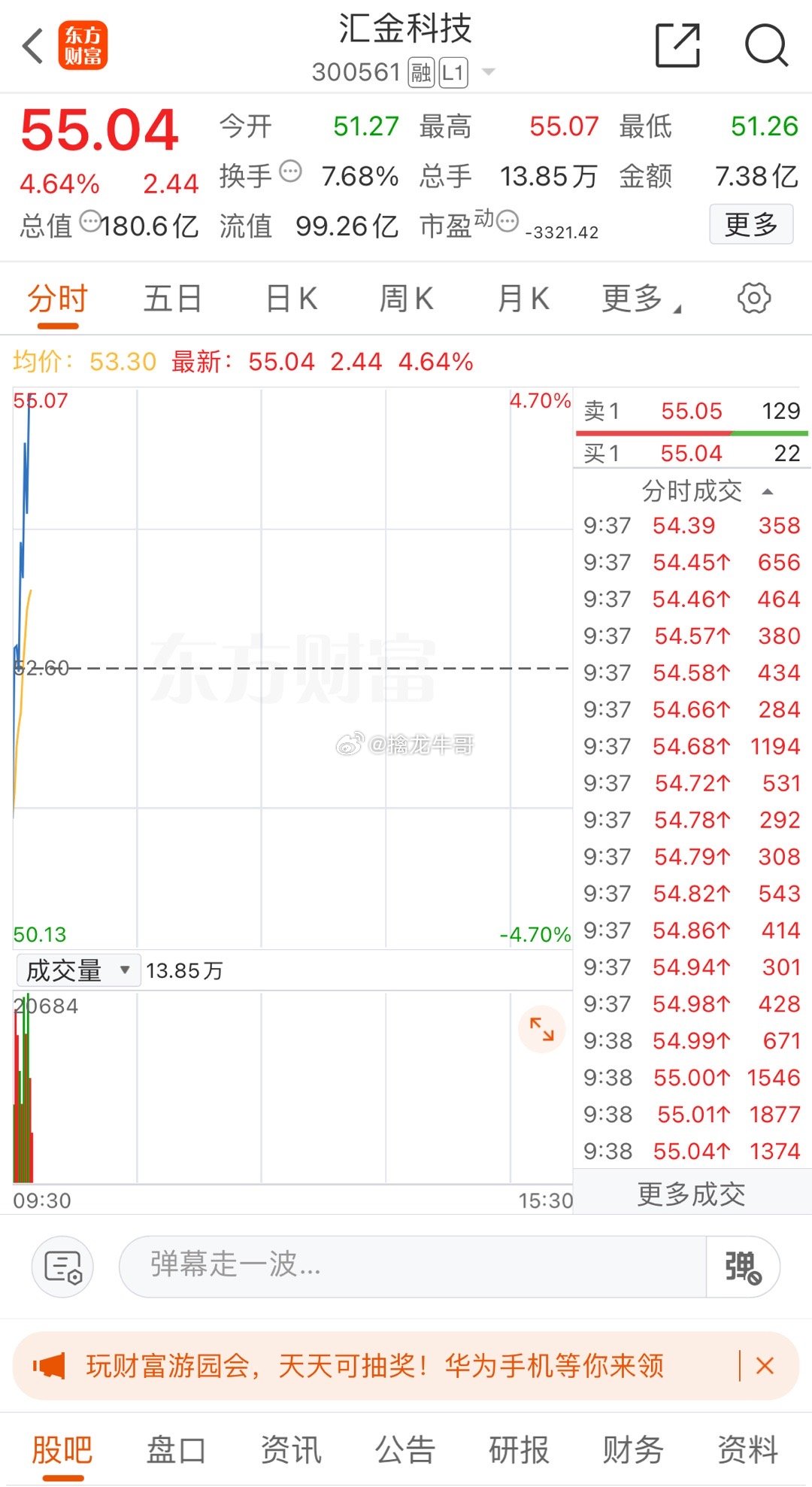Switch to the 五日 chart tab
The image size is (812, 1487).
click(173, 299)
